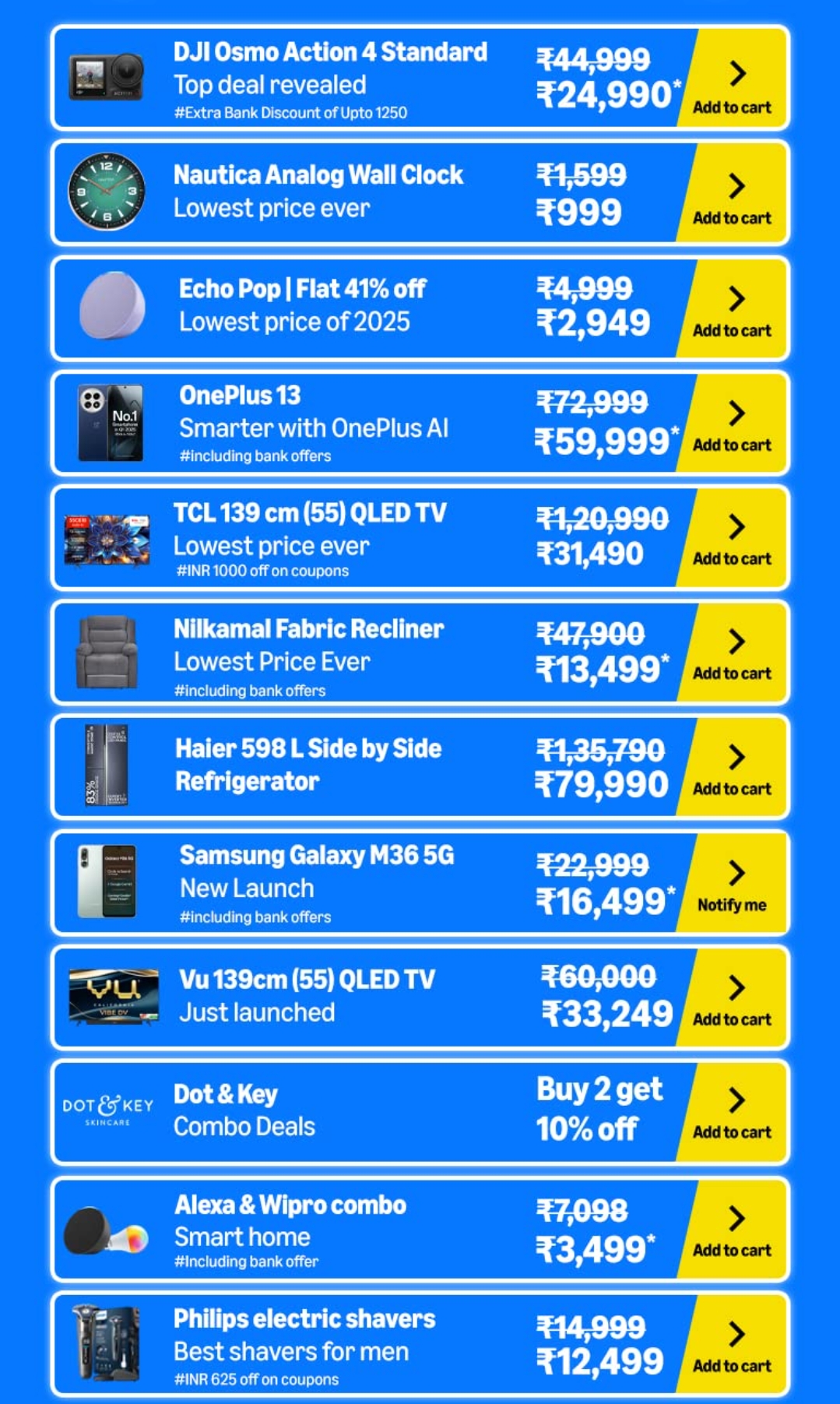Add Dot & Key combo deal to cart
Image resolution: width=840 pixels, height=1404 pixels.
click(x=732, y=1113)
